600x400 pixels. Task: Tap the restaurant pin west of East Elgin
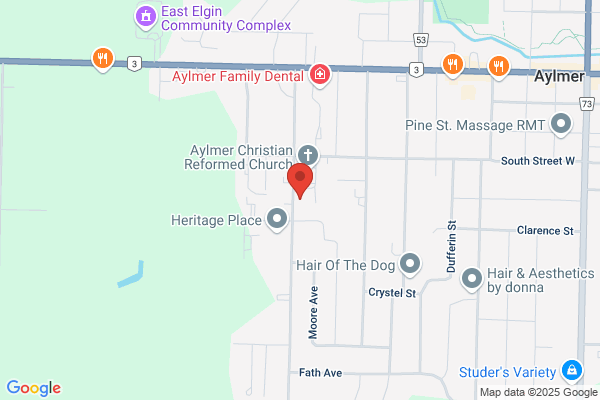point(103,59)
